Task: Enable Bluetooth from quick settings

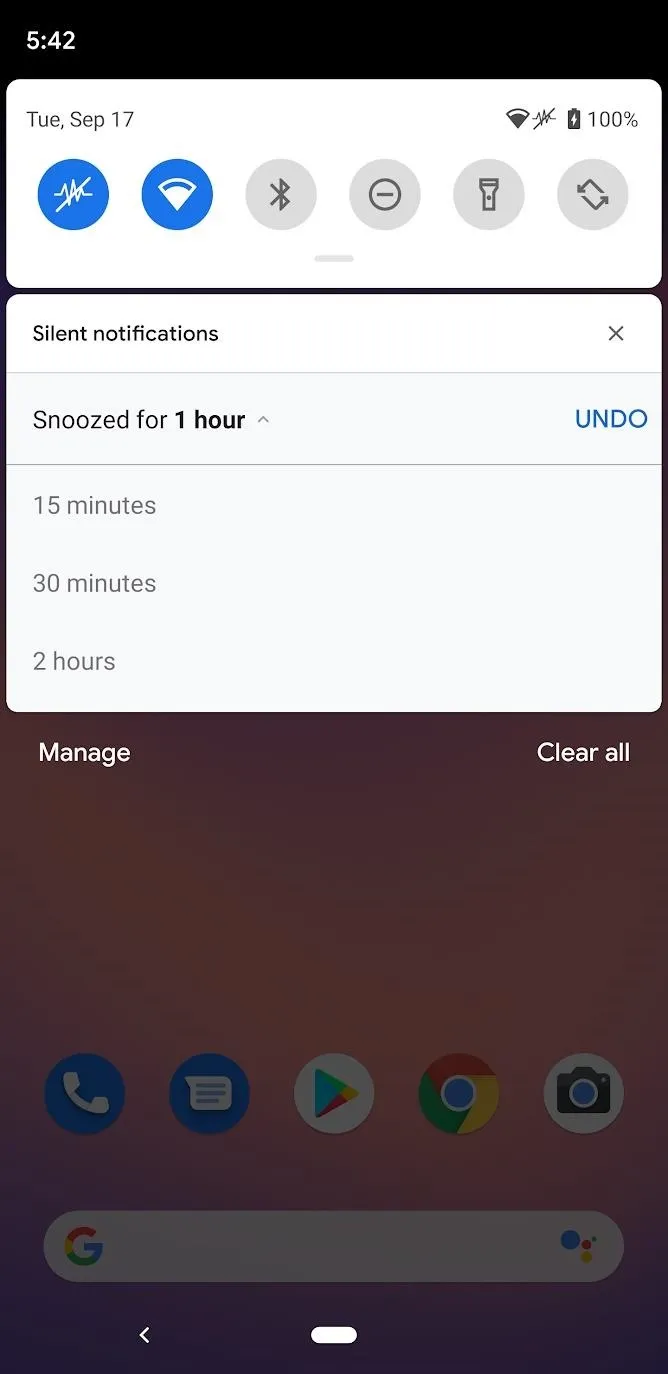Action: [x=281, y=194]
